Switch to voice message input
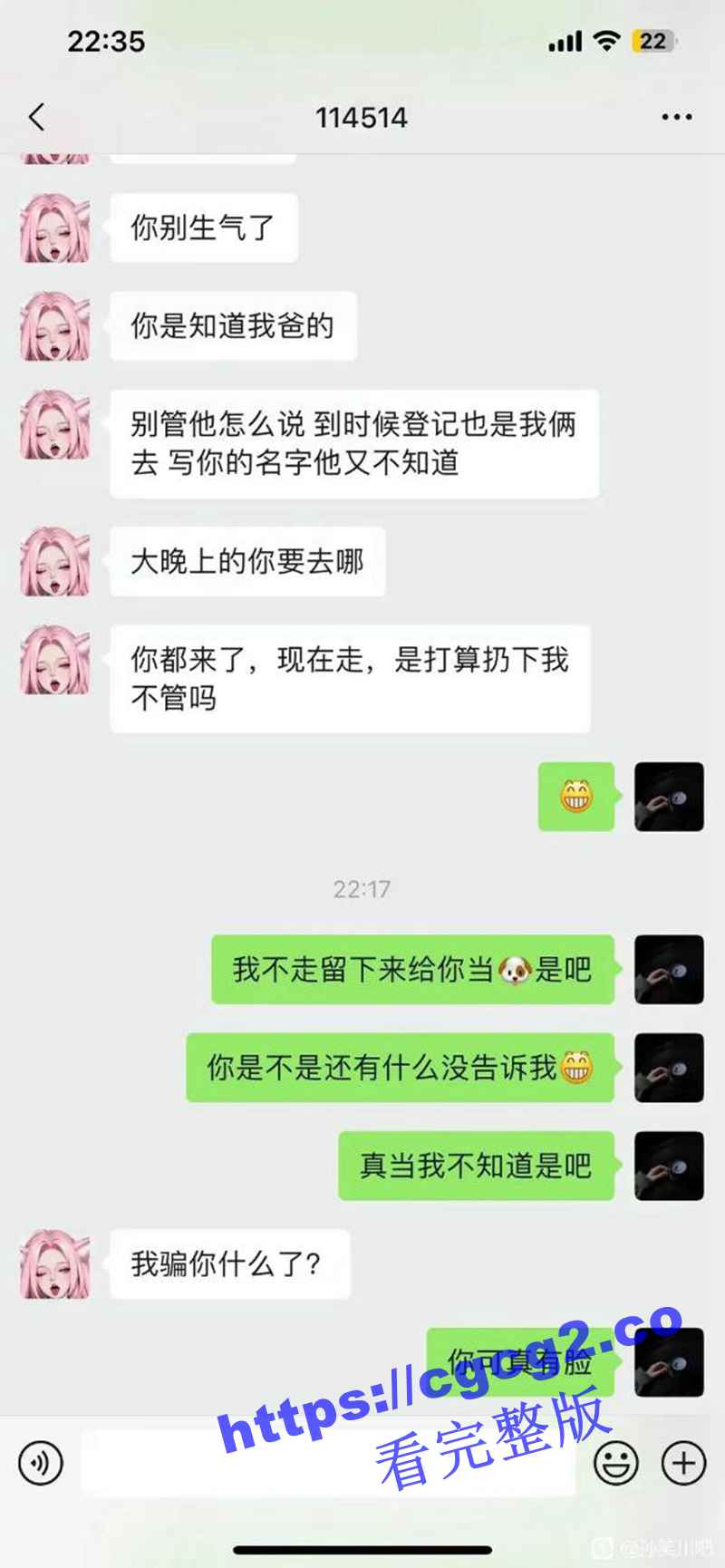 coord(41,1462)
